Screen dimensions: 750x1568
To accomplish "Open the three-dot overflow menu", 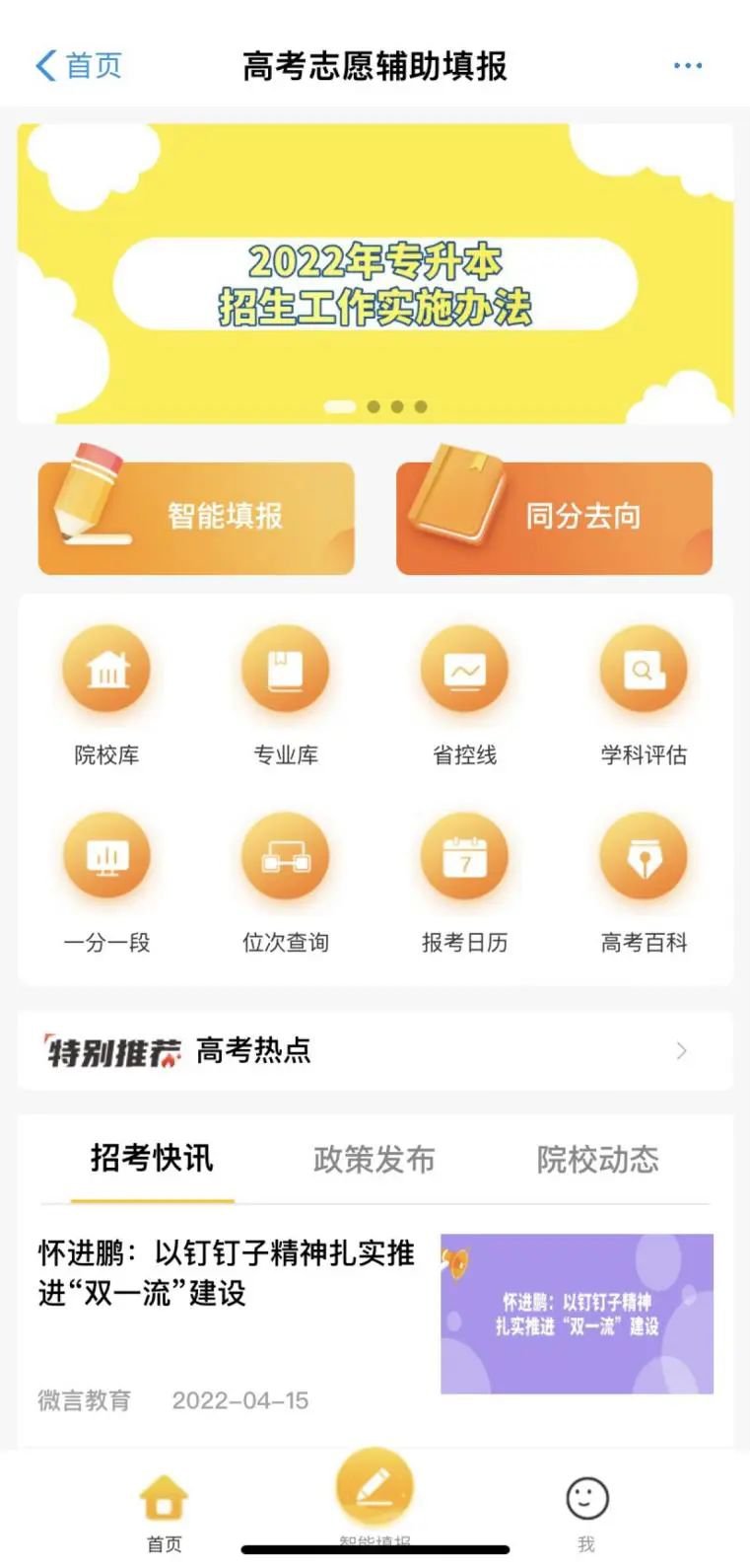I will coord(687,66).
